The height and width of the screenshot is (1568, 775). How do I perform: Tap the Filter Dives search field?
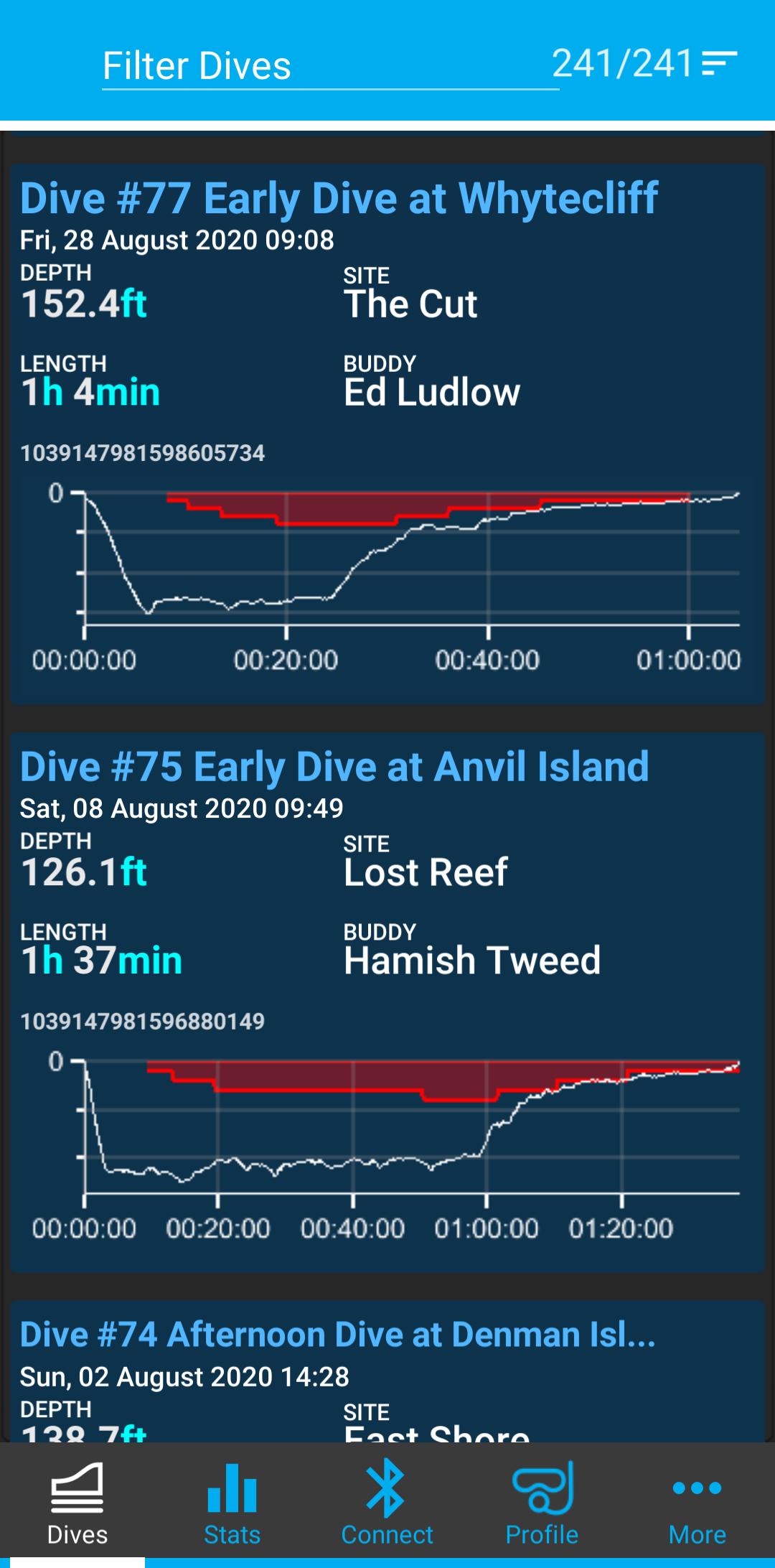330,66
